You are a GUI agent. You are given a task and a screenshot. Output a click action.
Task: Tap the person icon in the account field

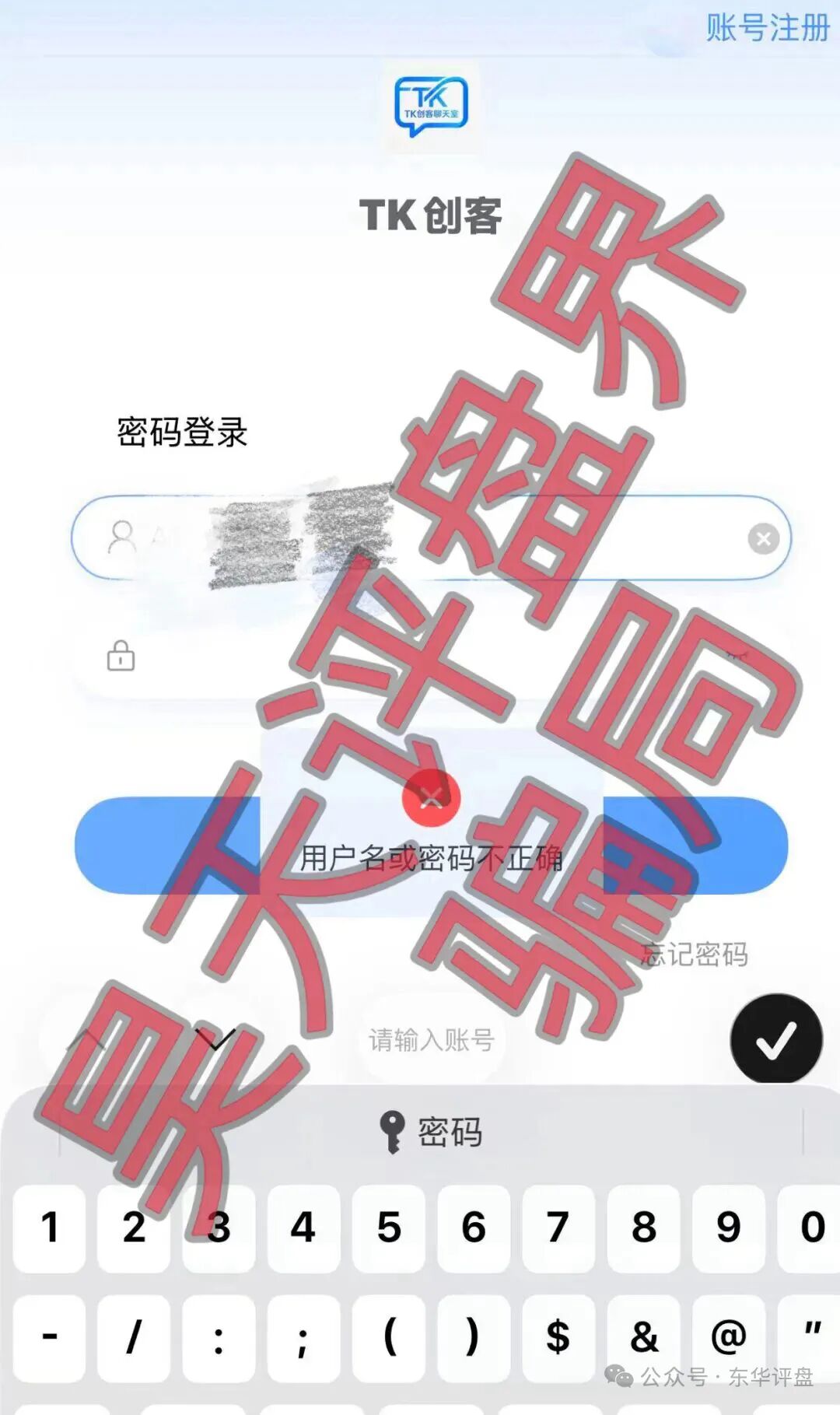121,537
